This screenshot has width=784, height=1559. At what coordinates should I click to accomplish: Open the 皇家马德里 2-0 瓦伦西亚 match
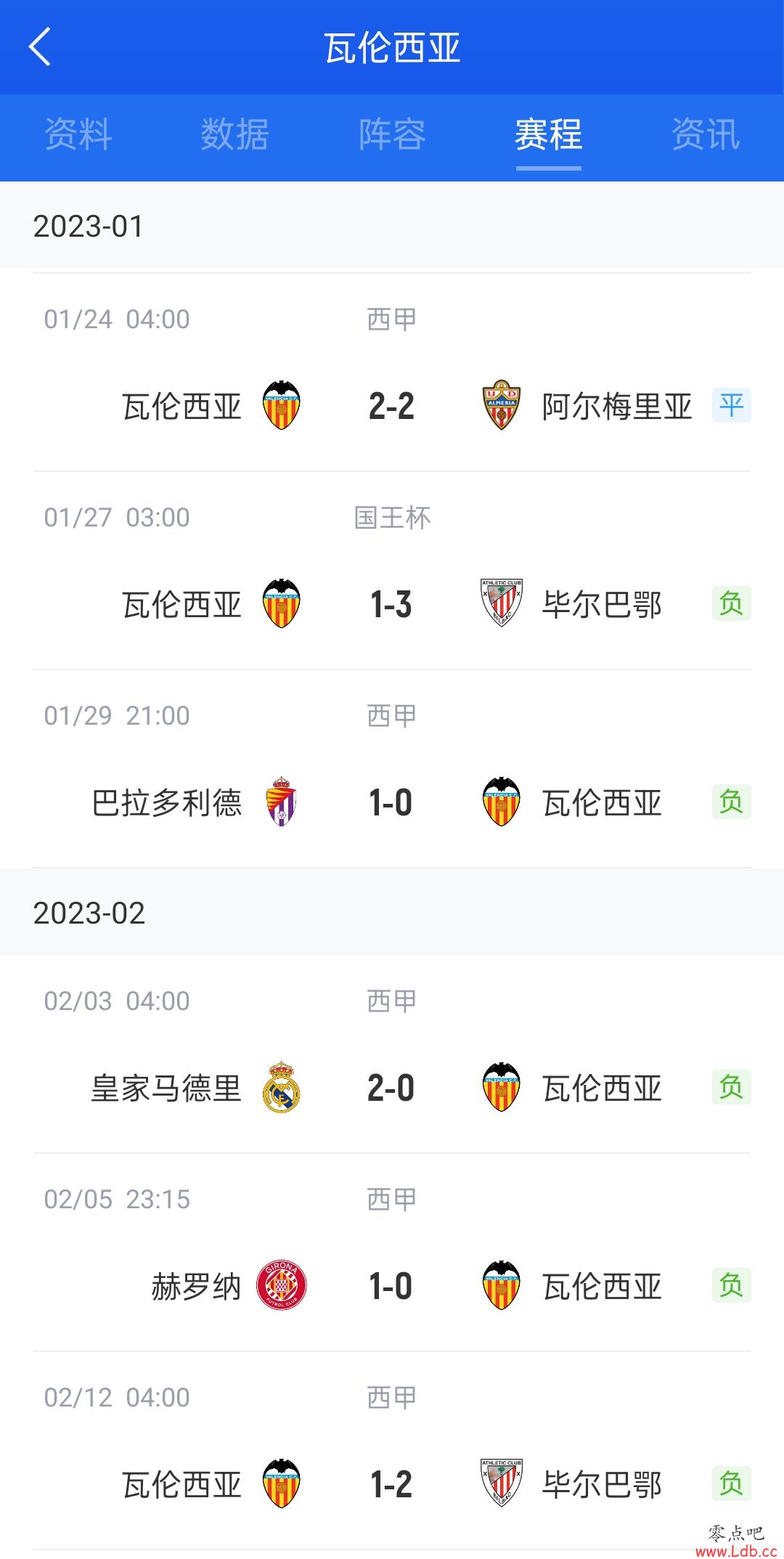pyautogui.click(x=392, y=1054)
